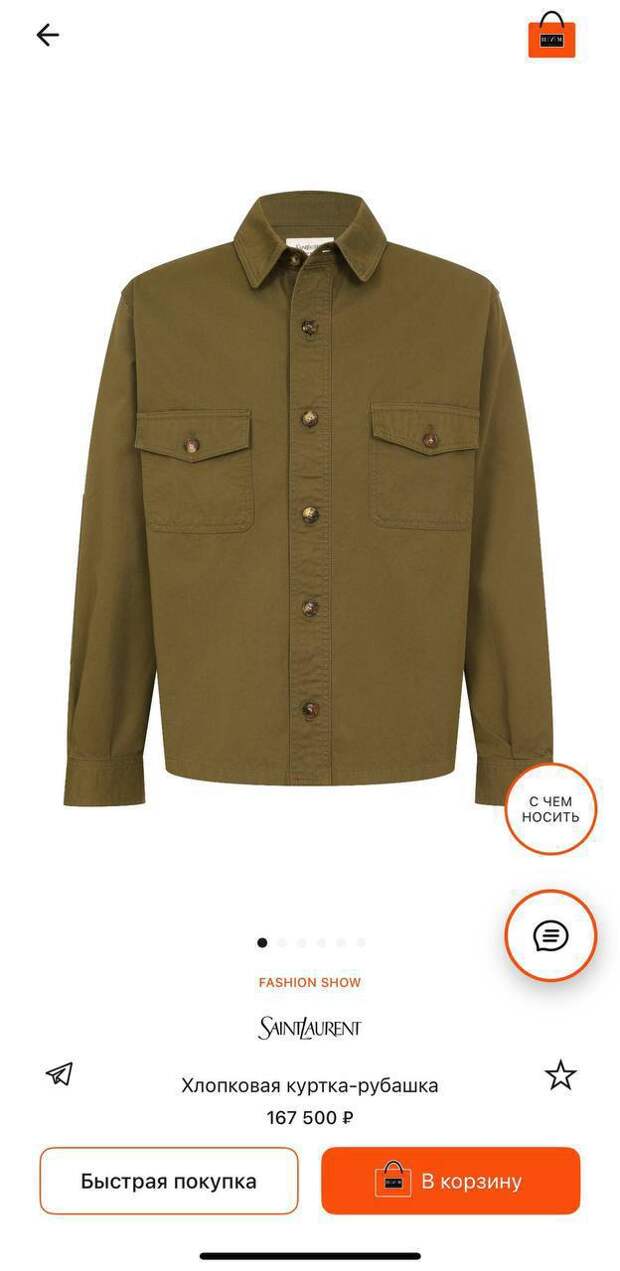This screenshot has height=1271, width=620.
Task: Open the «С чем носить» suggestions
Action: [x=550, y=808]
